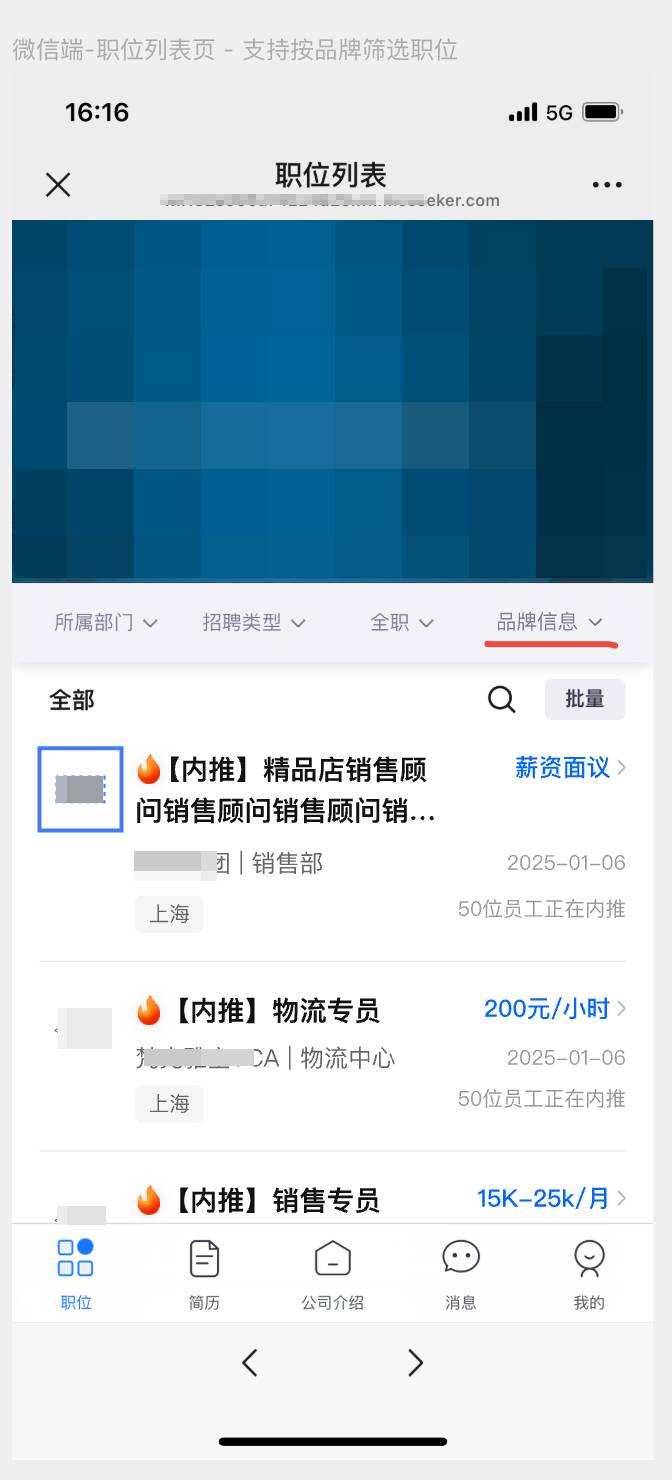Switch to the 消息 tab
This screenshot has width=672, height=1480.
pyautogui.click(x=461, y=1273)
